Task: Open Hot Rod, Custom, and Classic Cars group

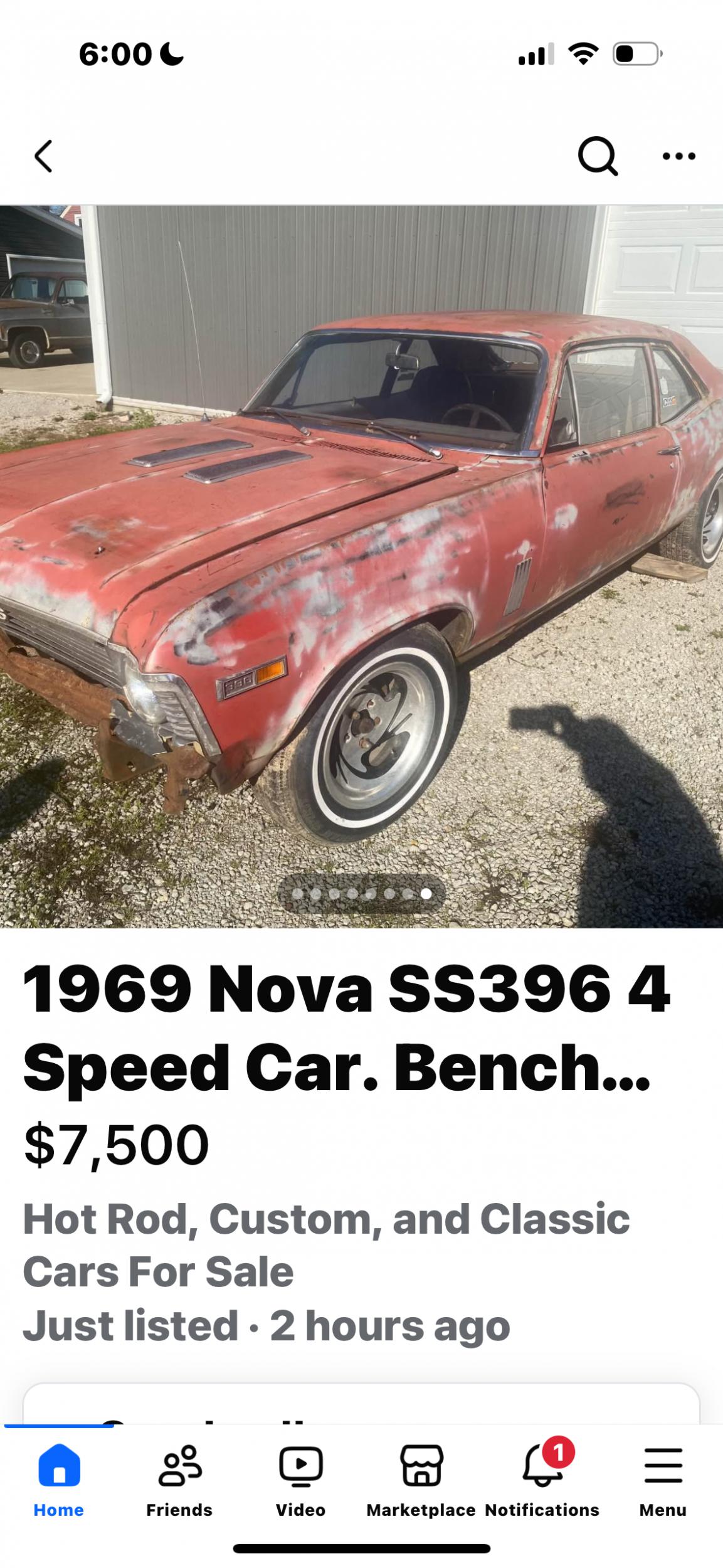Action: 326,1245
